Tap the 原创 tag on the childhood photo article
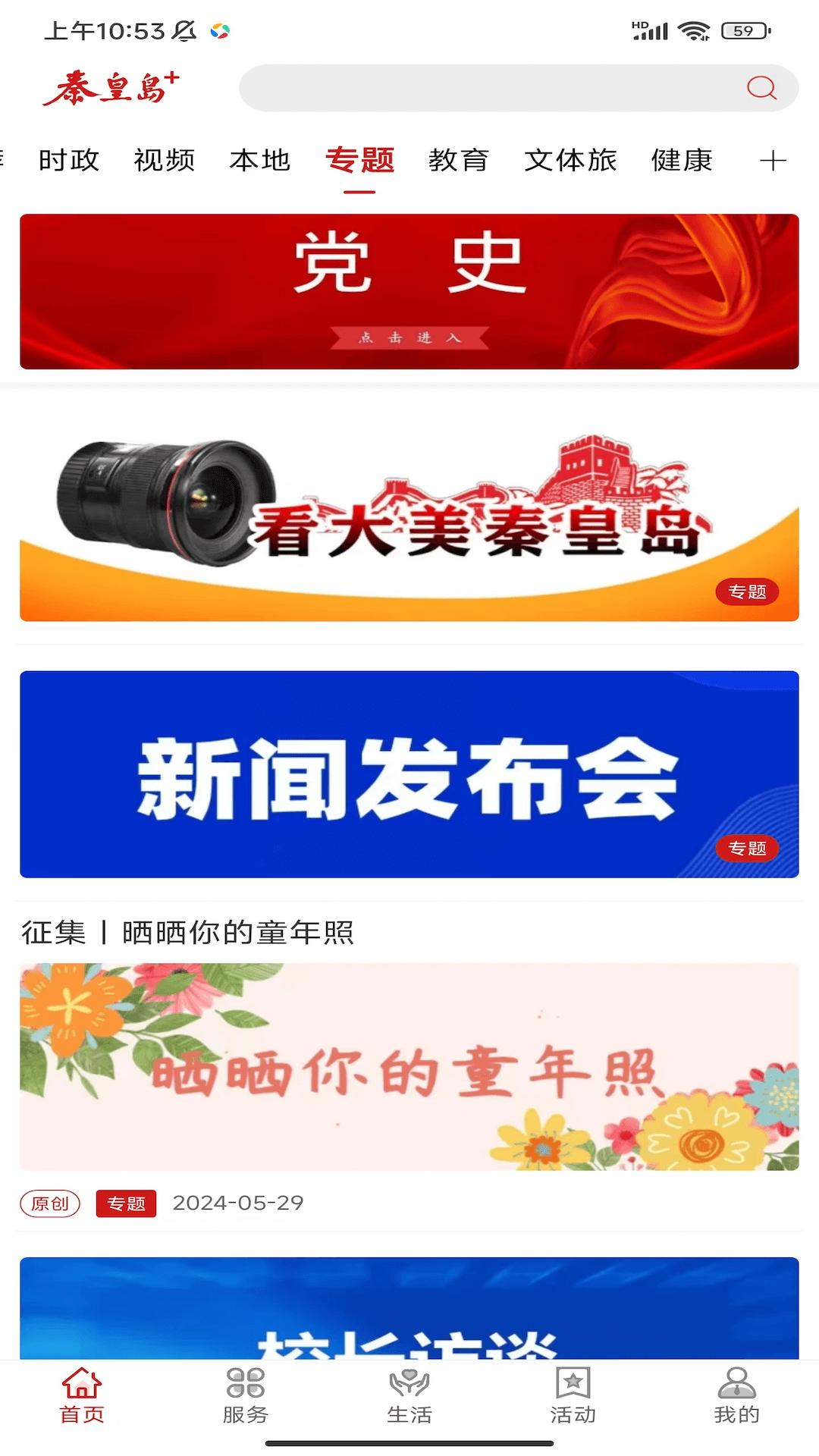 pos(50,1202)
